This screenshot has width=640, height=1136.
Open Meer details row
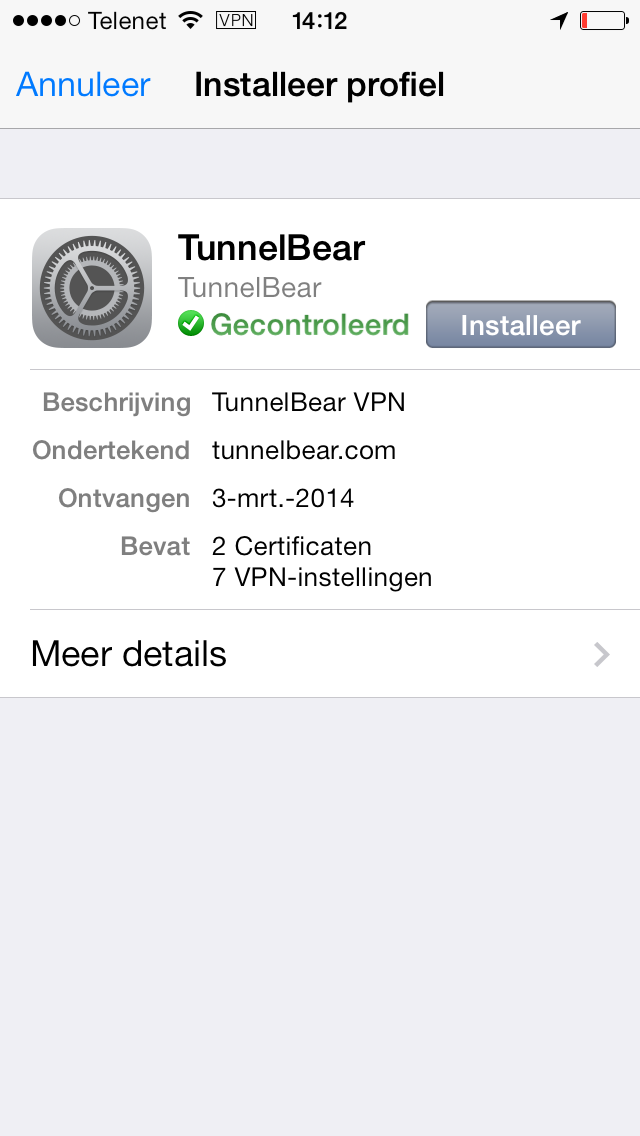(320, 654)
